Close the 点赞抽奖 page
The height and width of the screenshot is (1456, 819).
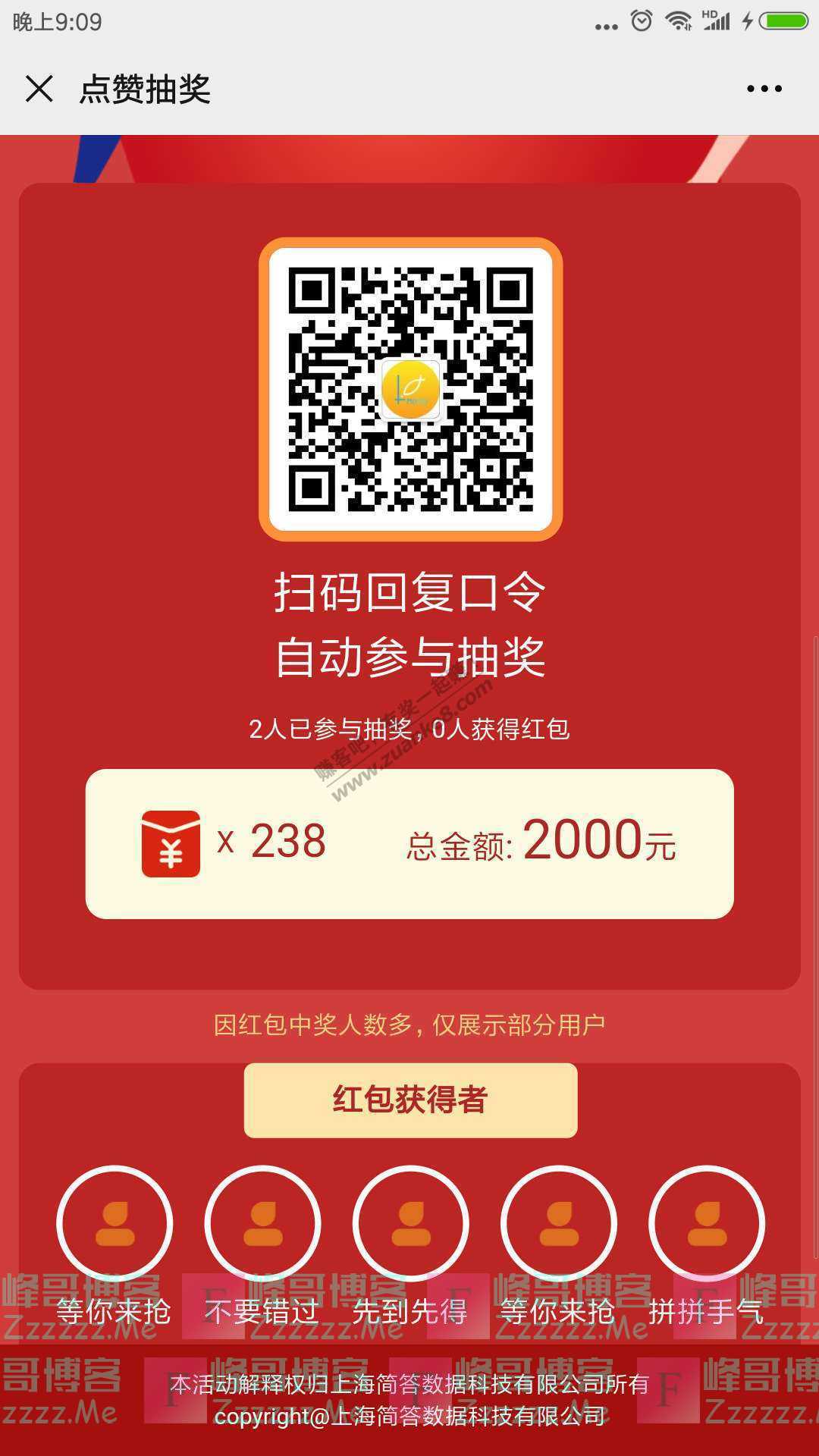pyautogui.click(x=39, y=89)
